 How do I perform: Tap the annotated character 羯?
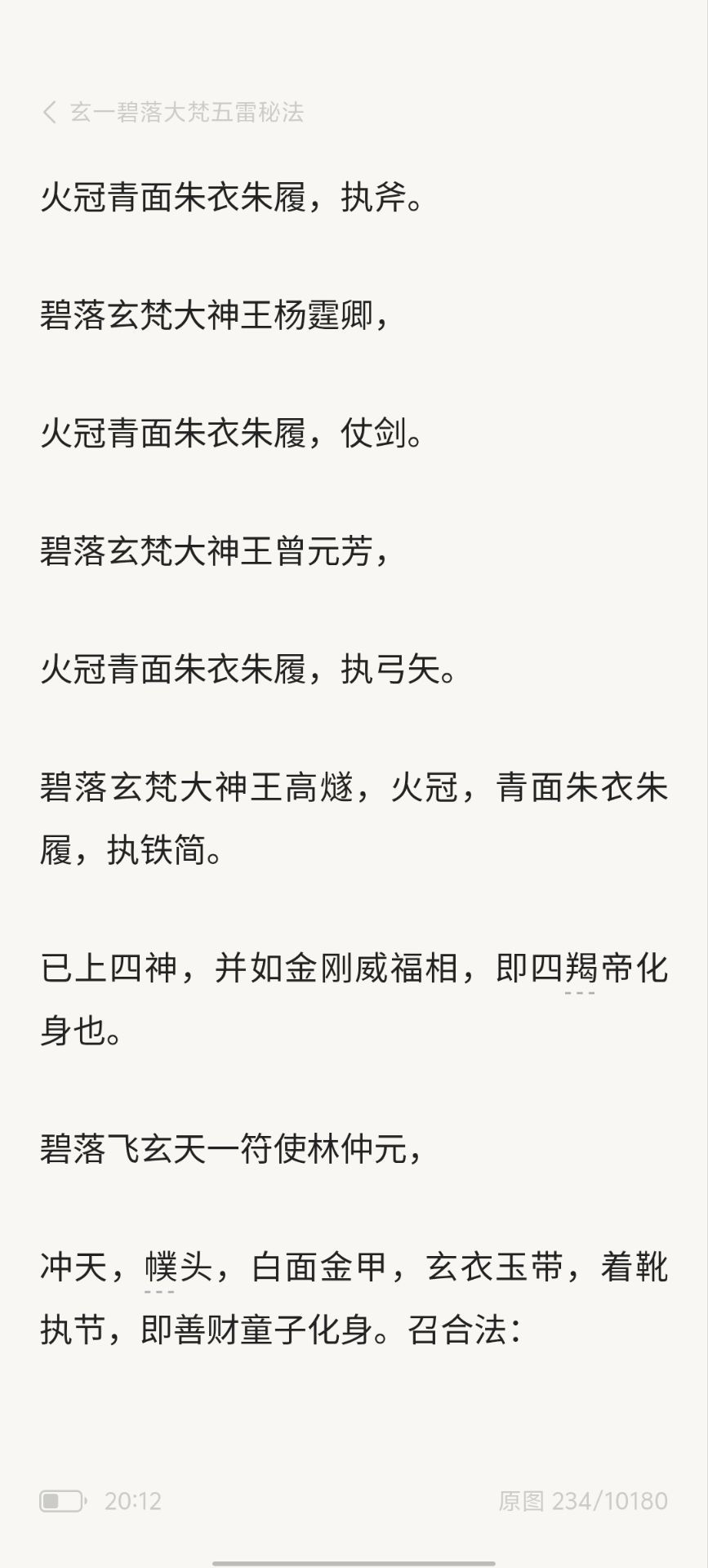pyautogui.click(x=581, y=969)
